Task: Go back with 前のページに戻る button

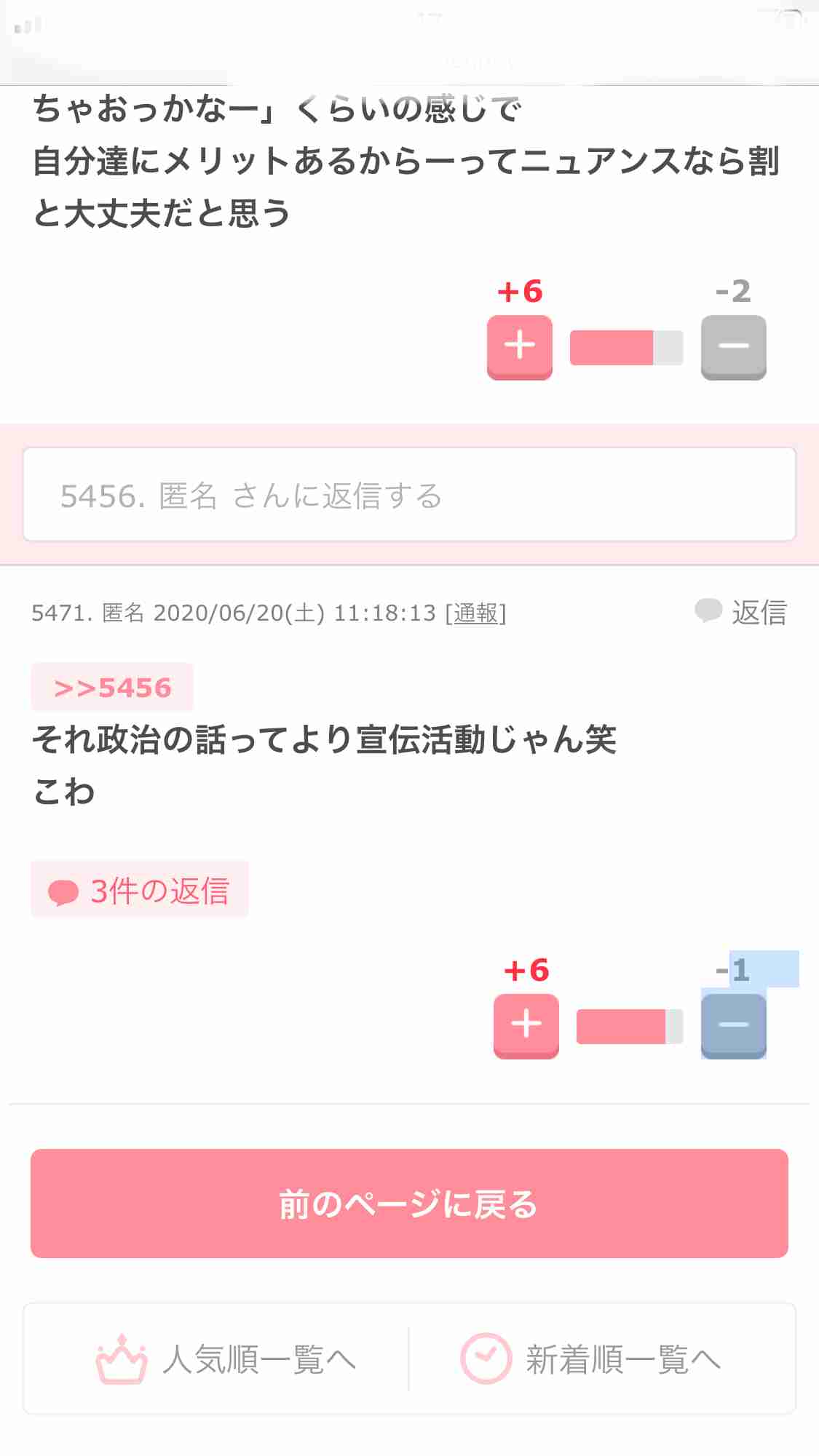Action: pyautogui.click(x=409, y=1204)
